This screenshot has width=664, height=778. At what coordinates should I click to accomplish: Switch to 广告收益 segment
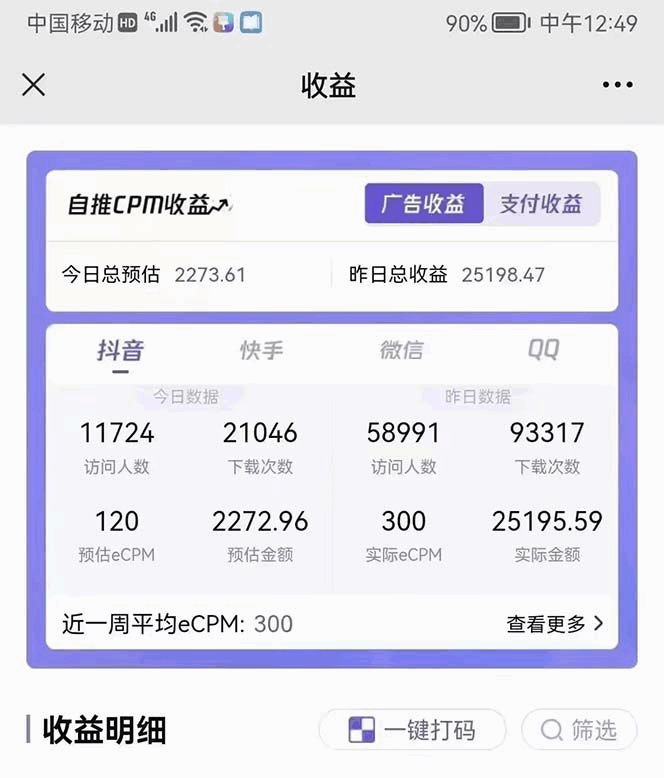point(423,205)
